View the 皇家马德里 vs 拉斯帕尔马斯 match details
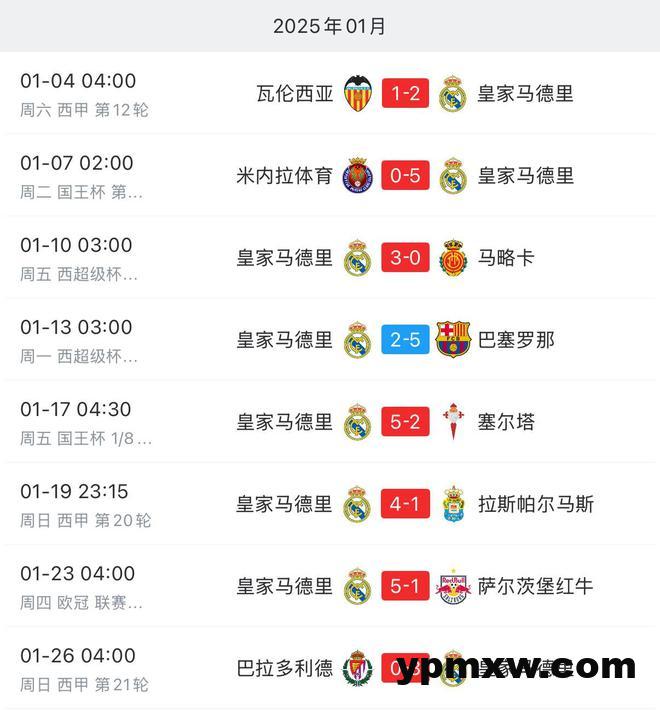The height and width of the screenshot is (710, 660). (x=404, y=504)
